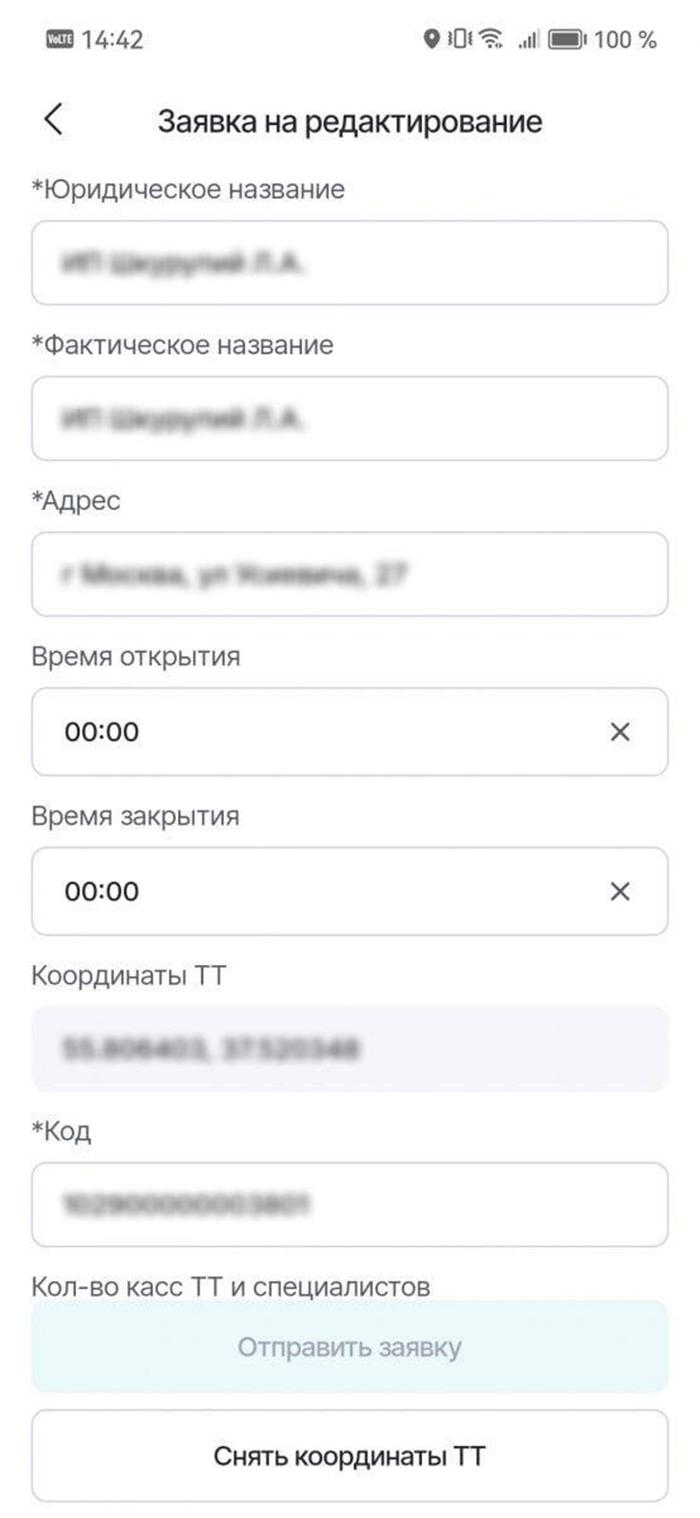Clear the Время закрытия value
This screenshot has height=1518, width=700.
(x=620, y=891)
